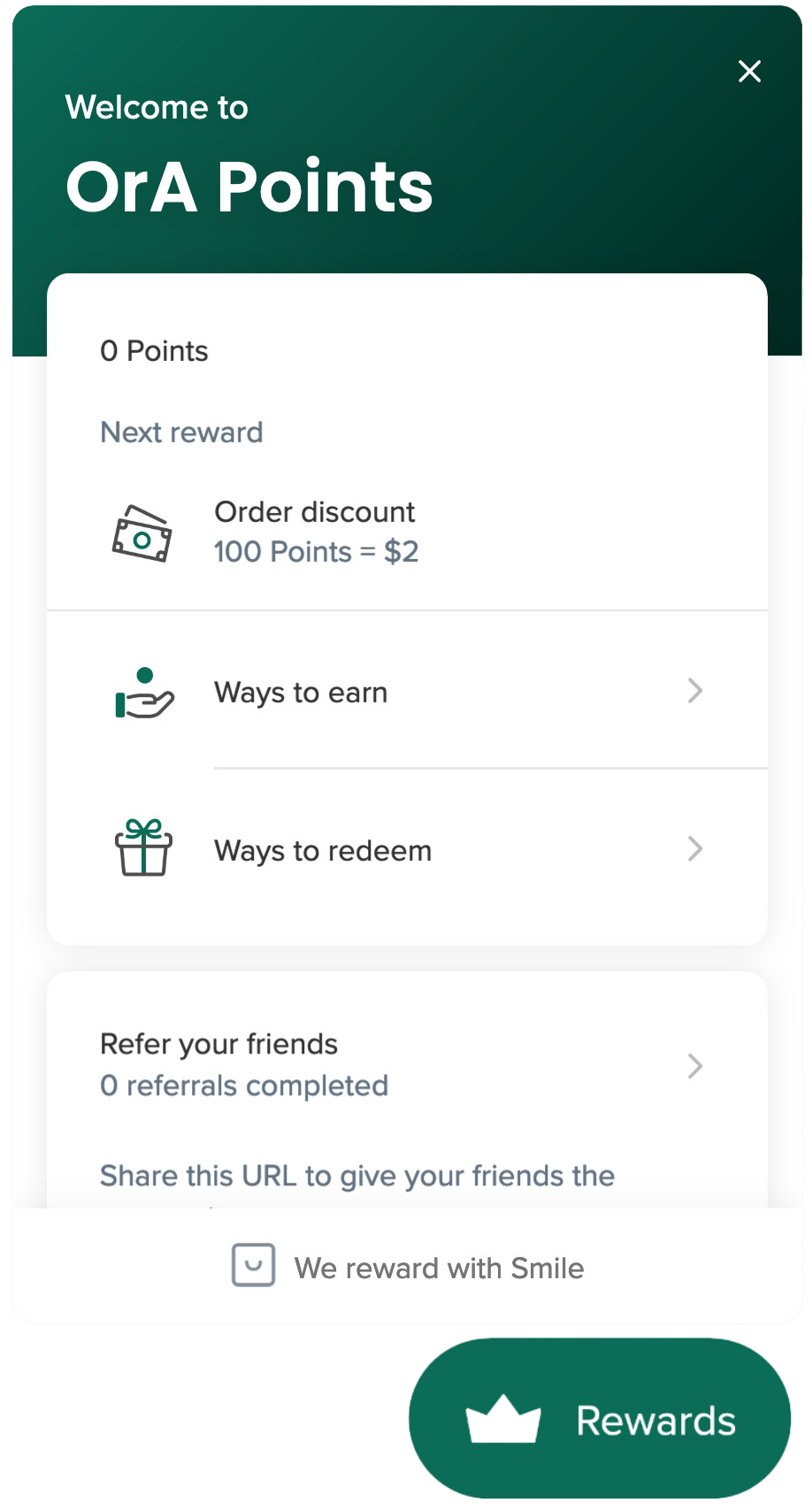
Task: Close the OrA Points panel
Action: [x=749, y=72]
